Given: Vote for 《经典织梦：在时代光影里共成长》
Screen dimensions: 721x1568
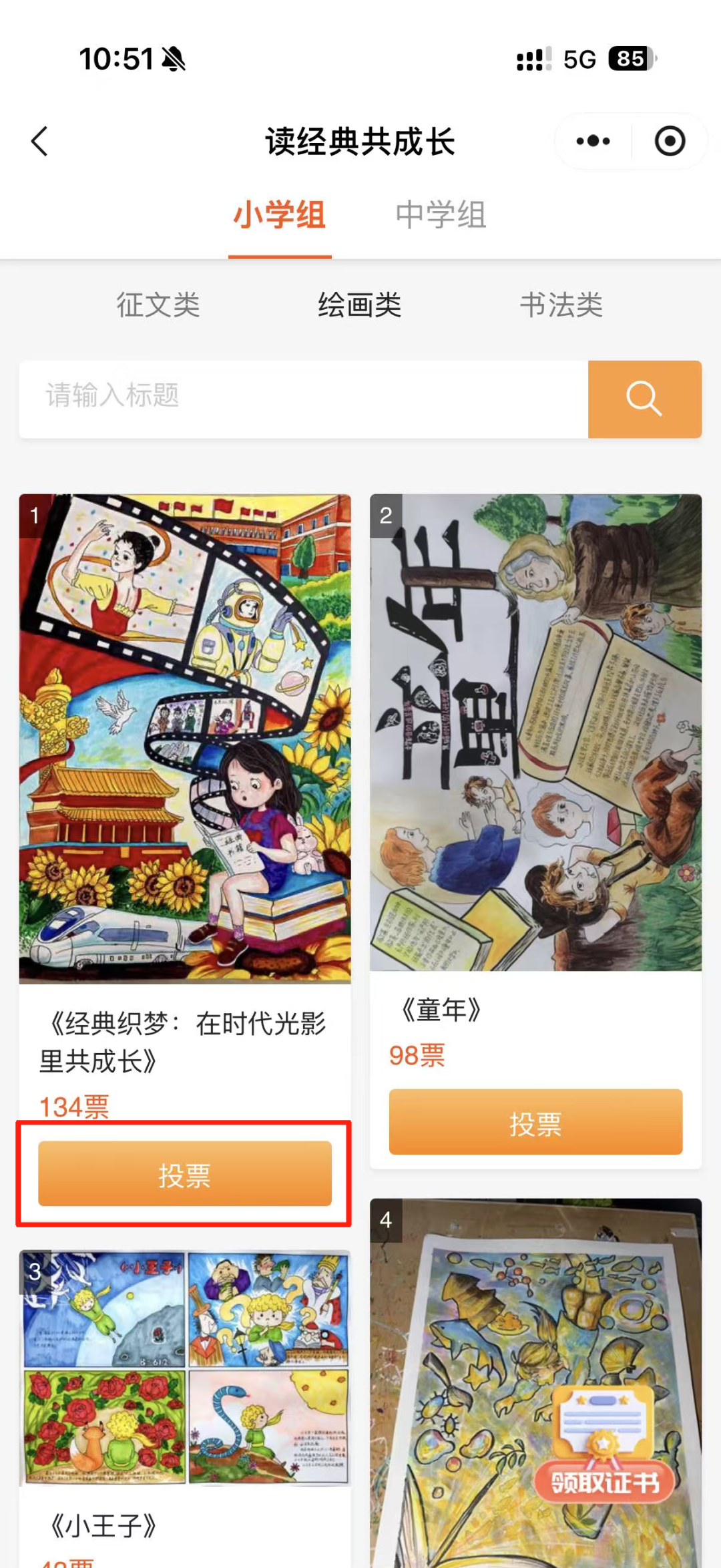Looking at the screenshot, I should (185, 1173).
